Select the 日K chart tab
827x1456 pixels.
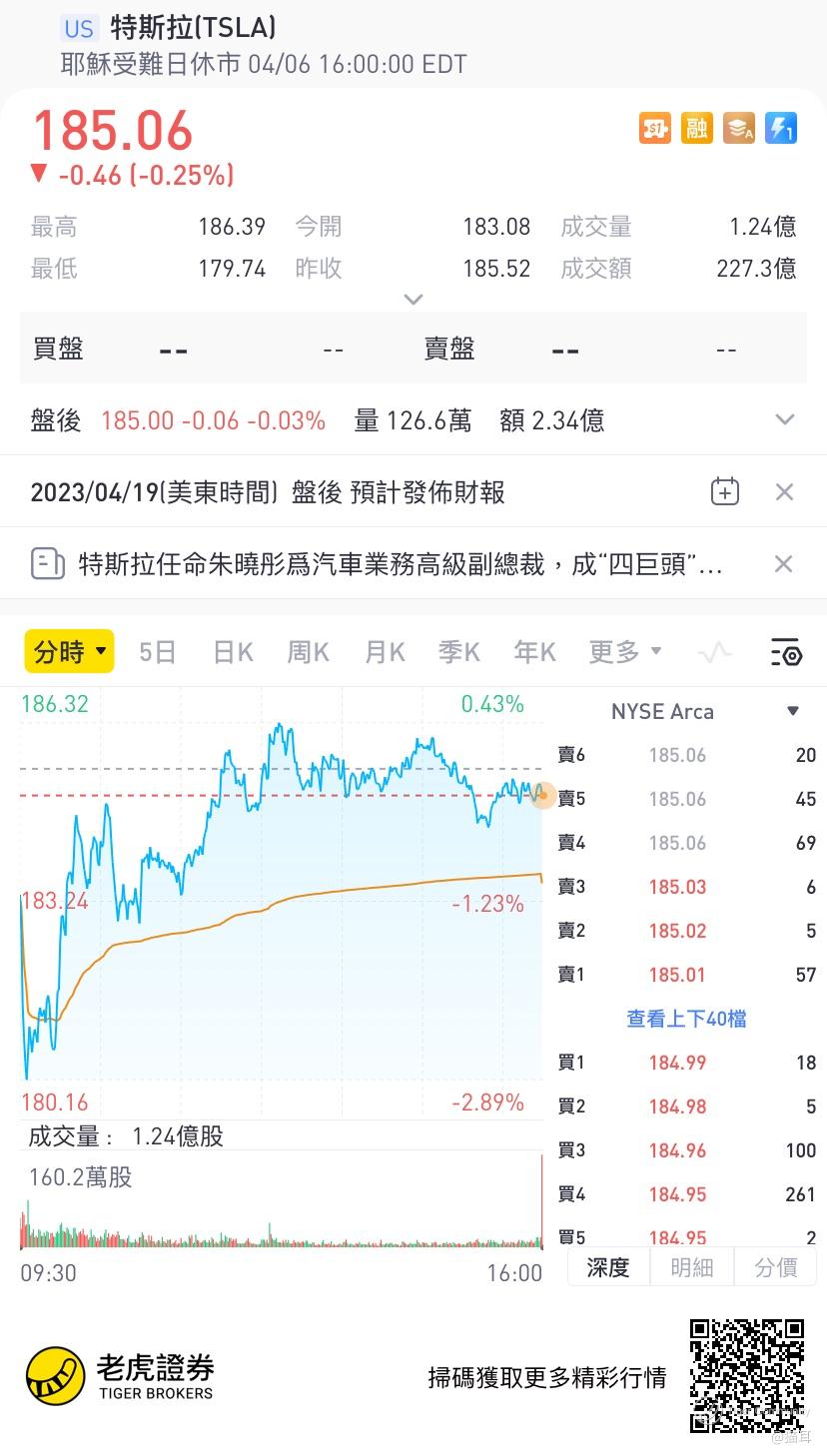click(x=233, y=652)
